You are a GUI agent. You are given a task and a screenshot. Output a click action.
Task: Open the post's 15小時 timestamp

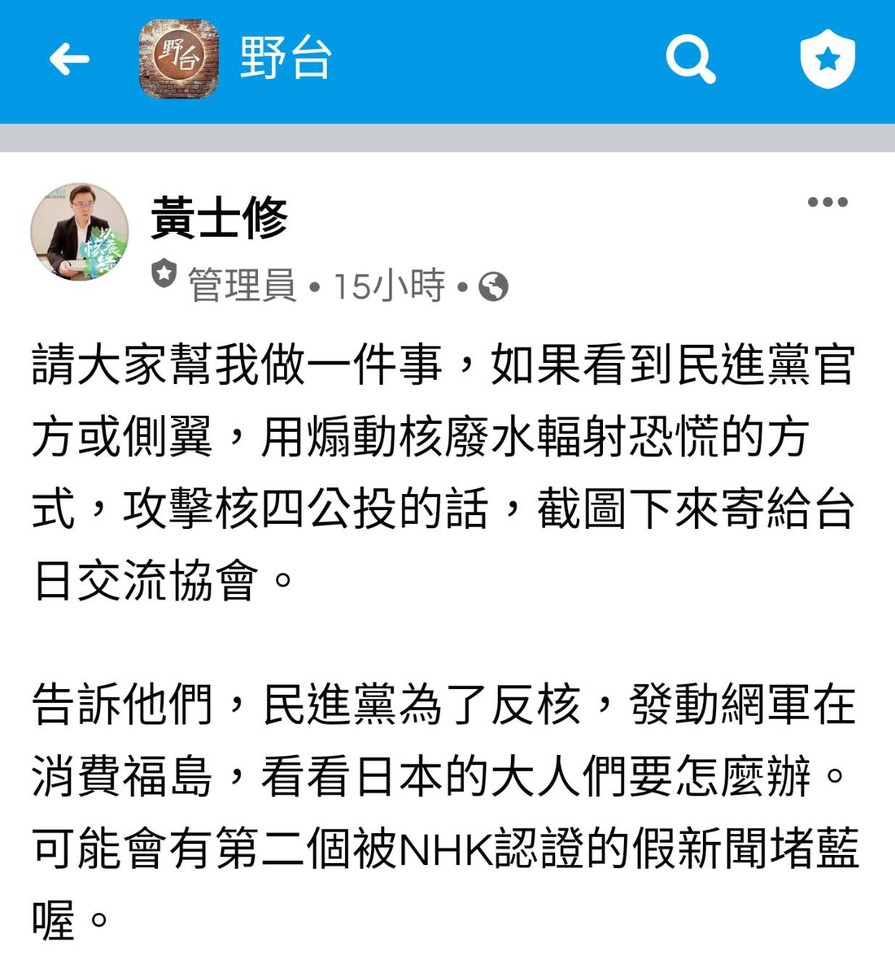click(x=389, y=287)
